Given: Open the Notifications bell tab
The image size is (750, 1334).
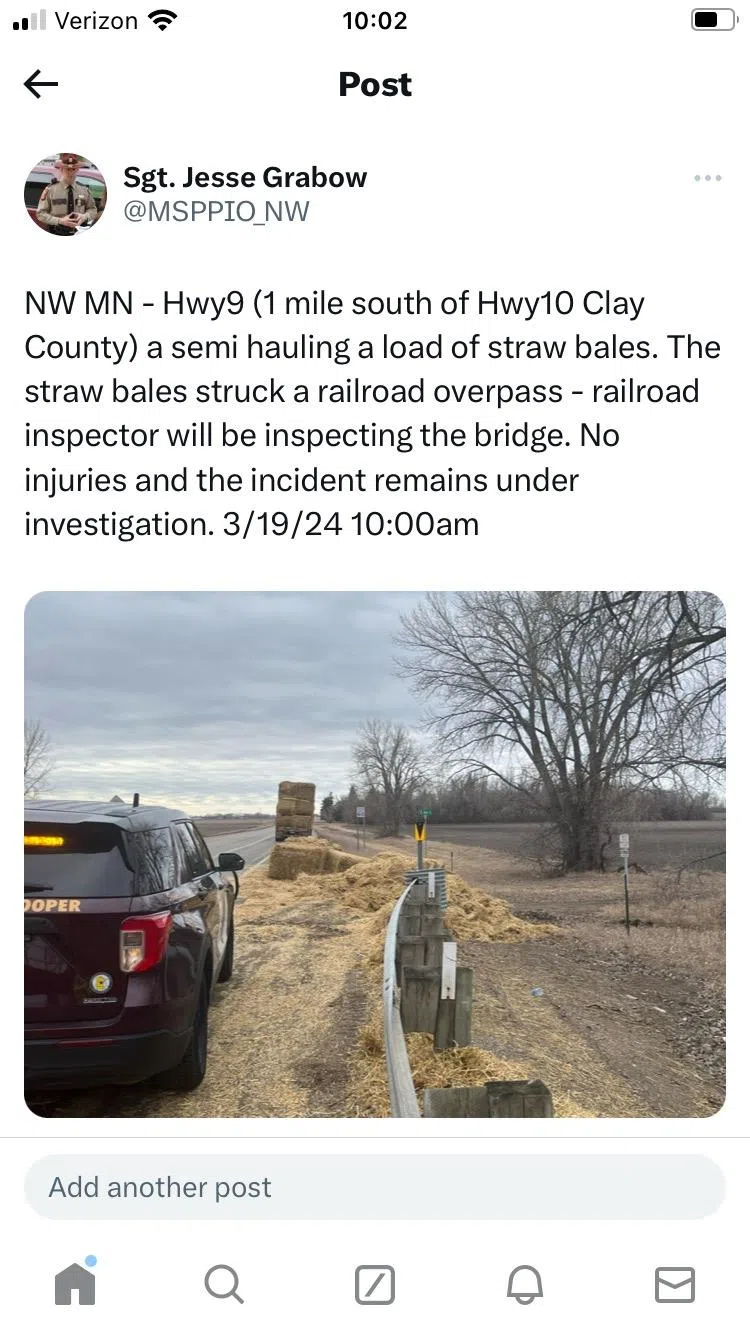Looking at the screenshot, I should (x=526, y=1284).
